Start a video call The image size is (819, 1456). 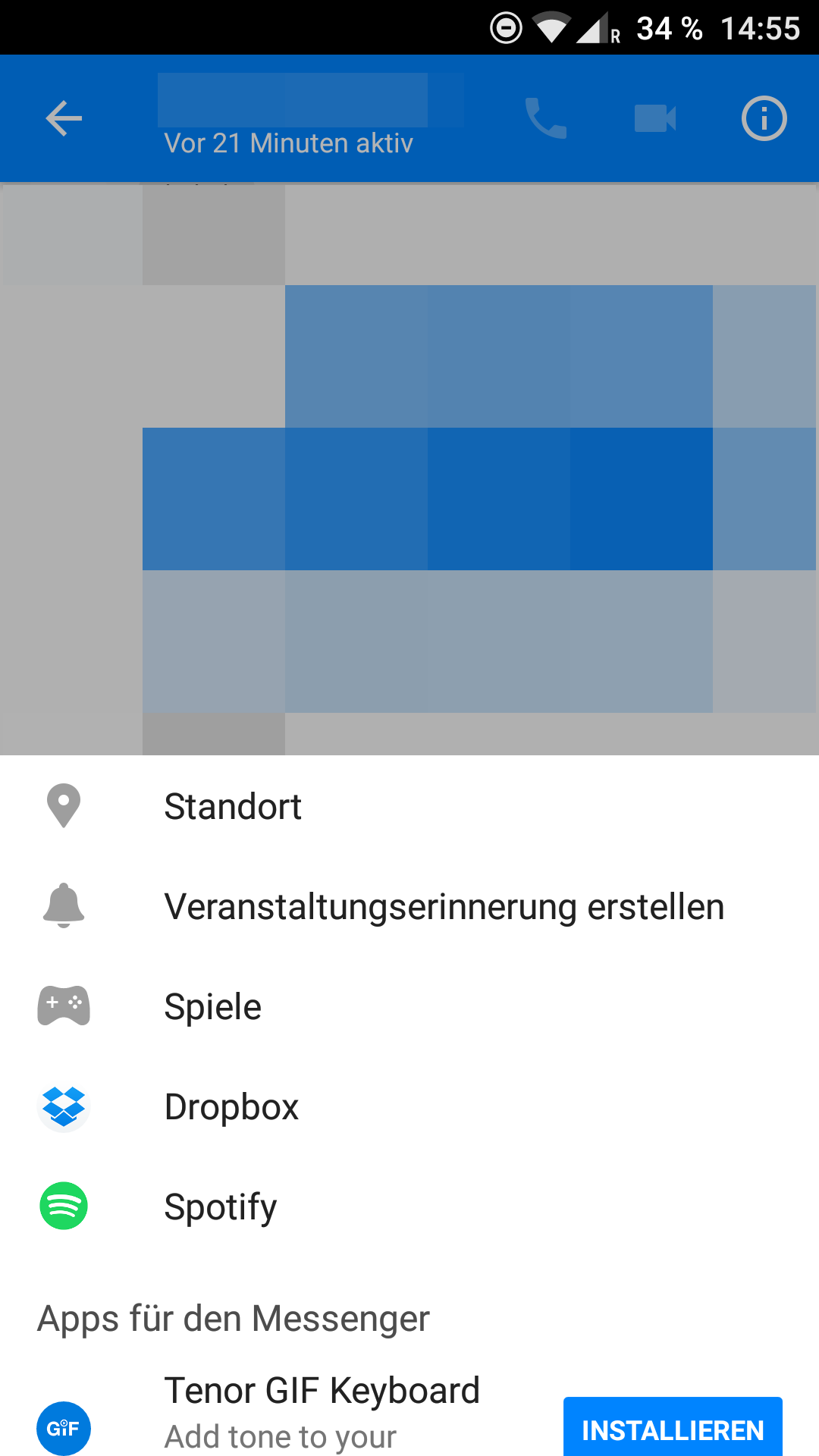pyautogui.click(x=655, y=118)
